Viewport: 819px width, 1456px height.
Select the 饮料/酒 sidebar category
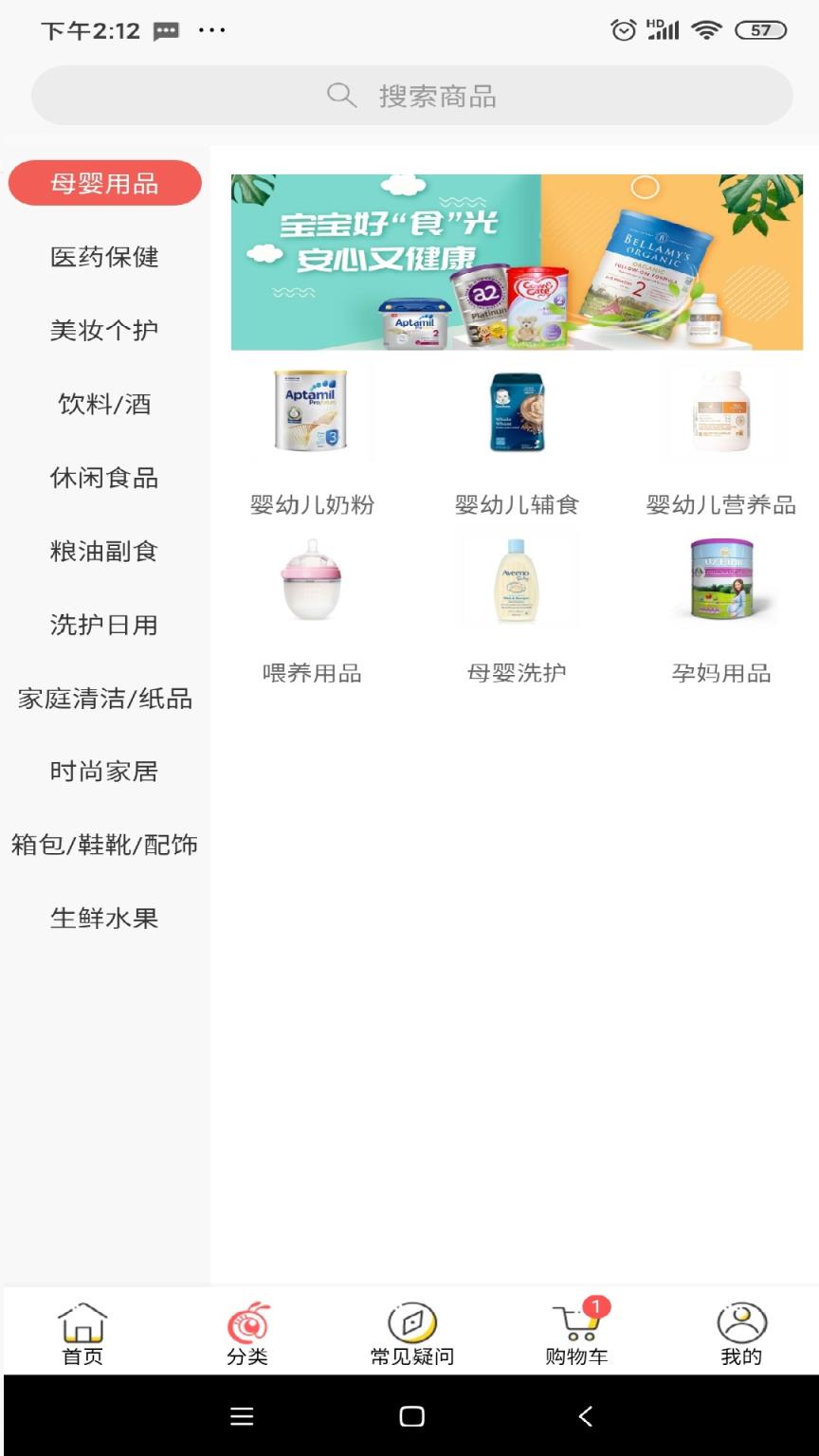coord(104,404)
